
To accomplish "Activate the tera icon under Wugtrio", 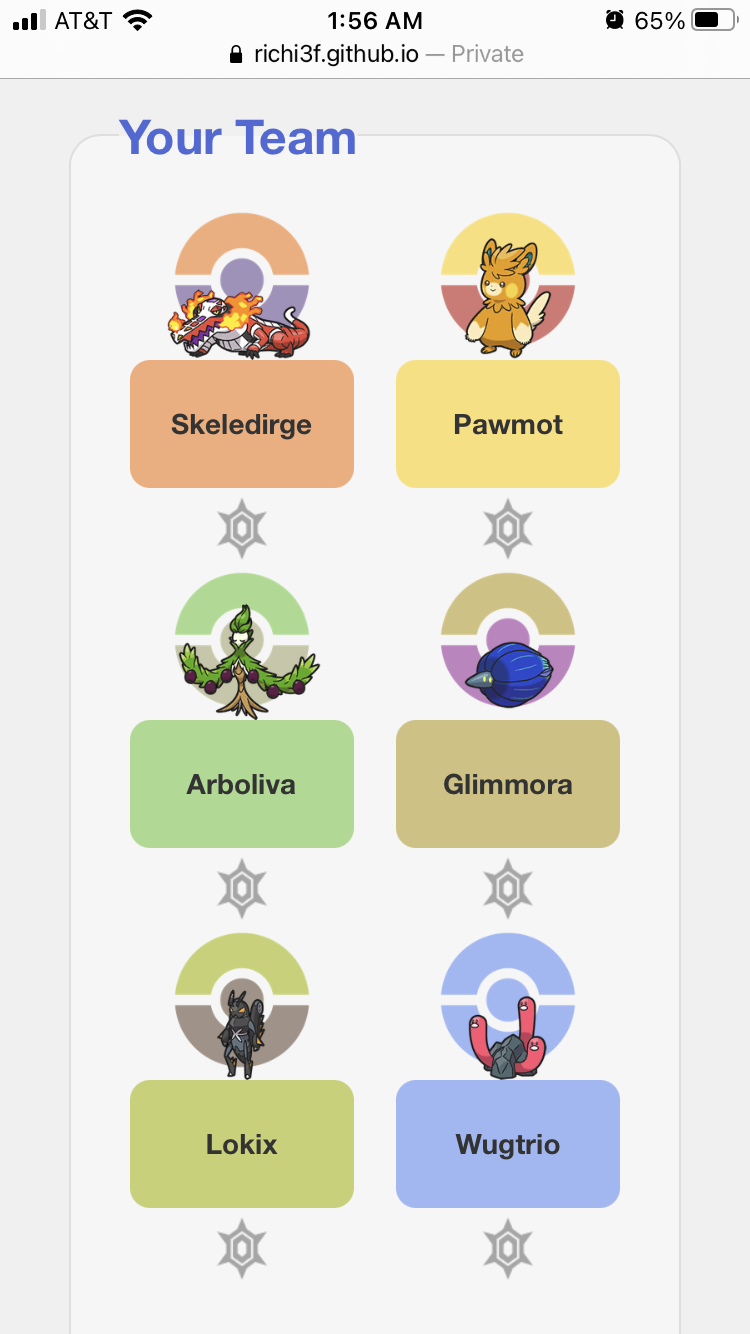I will tap(508, 1248).
